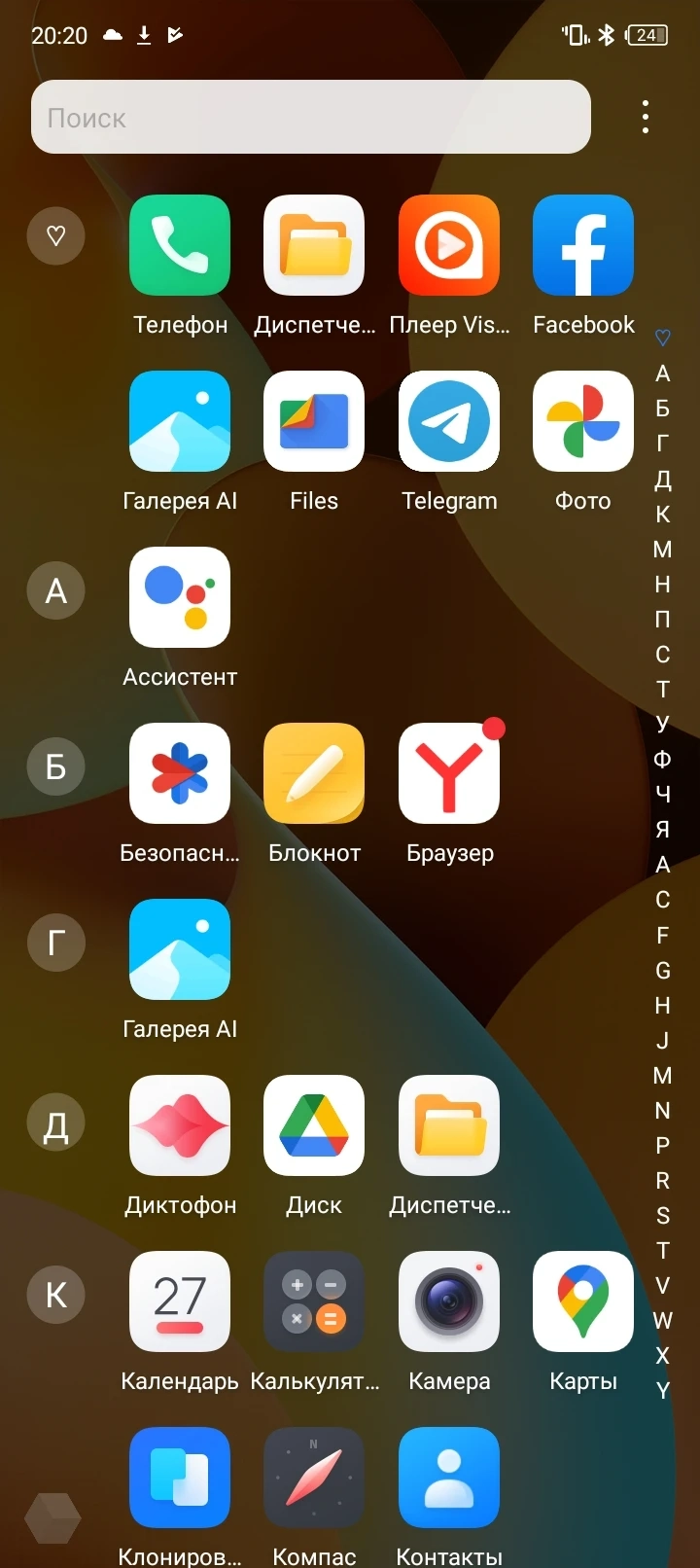Open the Facebook app
The height and width of the screenshot is (1568, 700).
pyautogui.click(x=583, y=245)
